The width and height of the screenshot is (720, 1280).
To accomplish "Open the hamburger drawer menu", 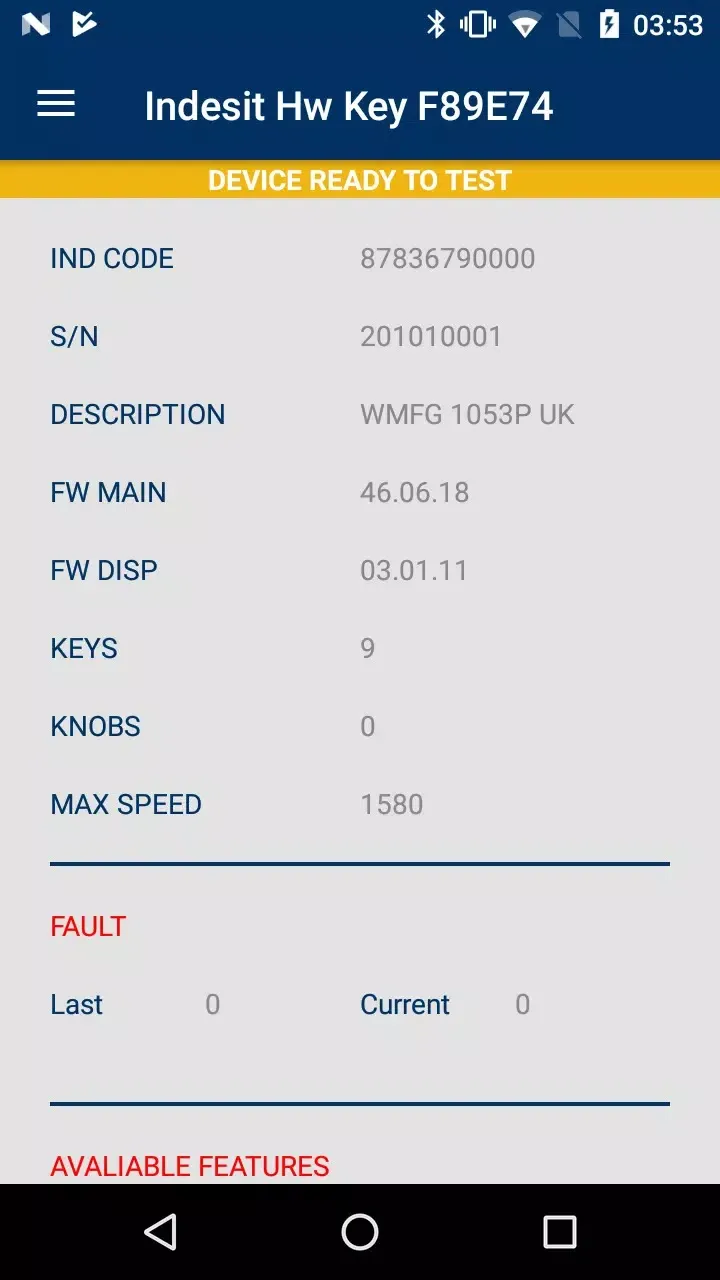I will (56, 104).
